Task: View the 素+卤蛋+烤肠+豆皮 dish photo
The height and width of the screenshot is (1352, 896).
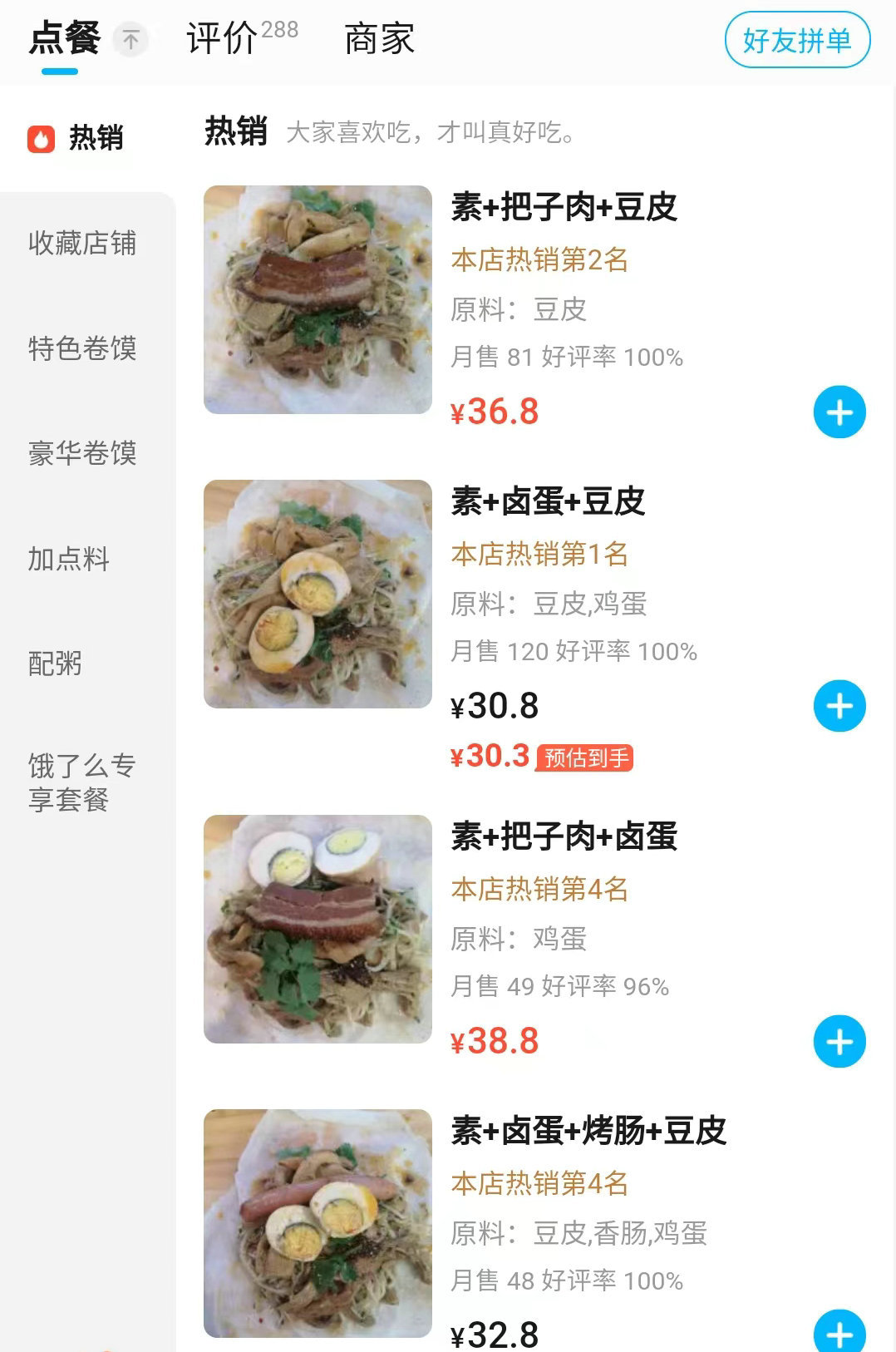Action: point(318,1223)
